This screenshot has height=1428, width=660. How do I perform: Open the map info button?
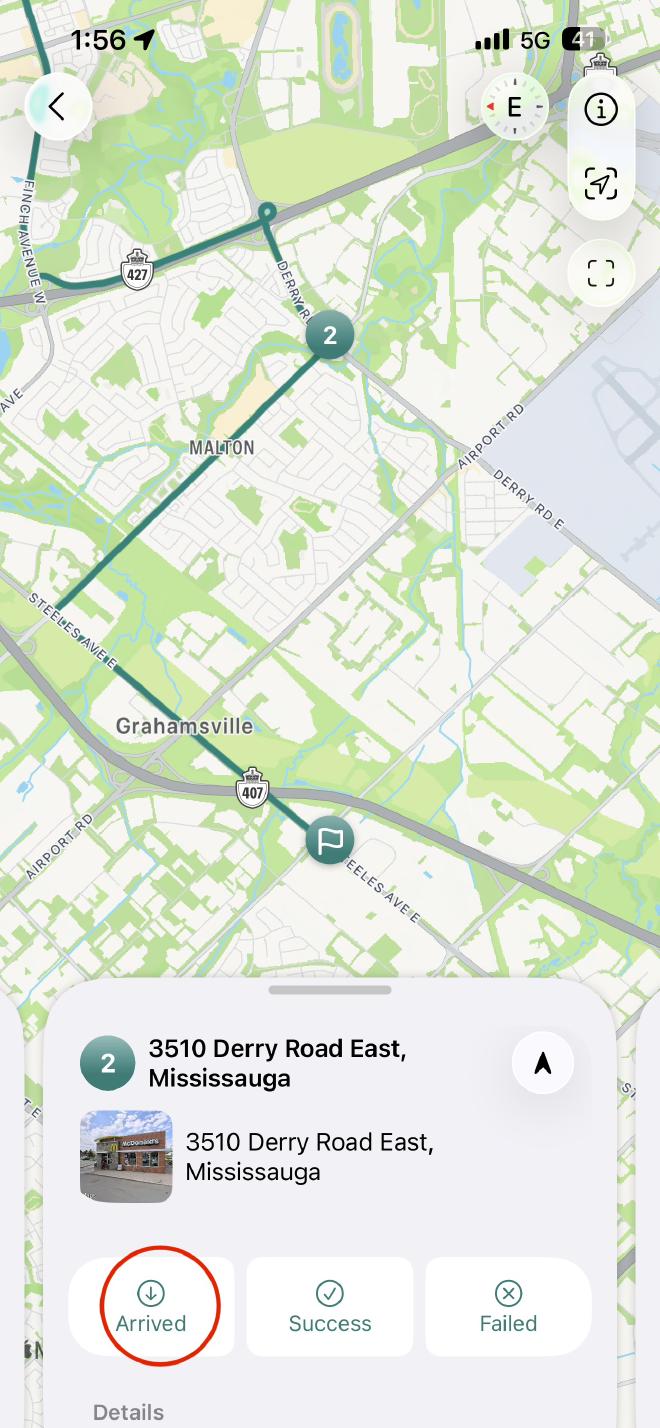(601, 110)
